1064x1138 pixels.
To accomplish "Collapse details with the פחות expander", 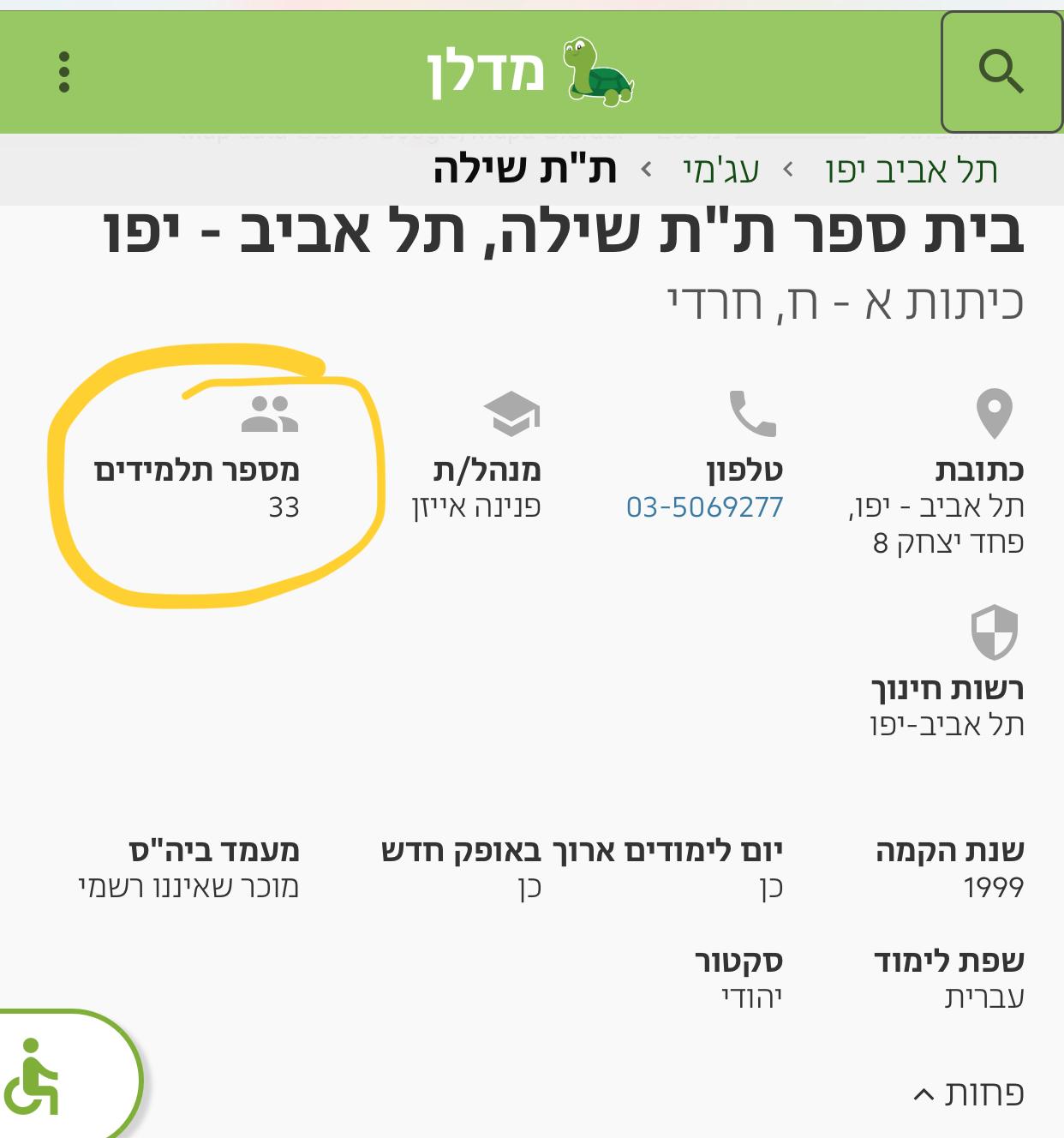I will (969, 1093).
